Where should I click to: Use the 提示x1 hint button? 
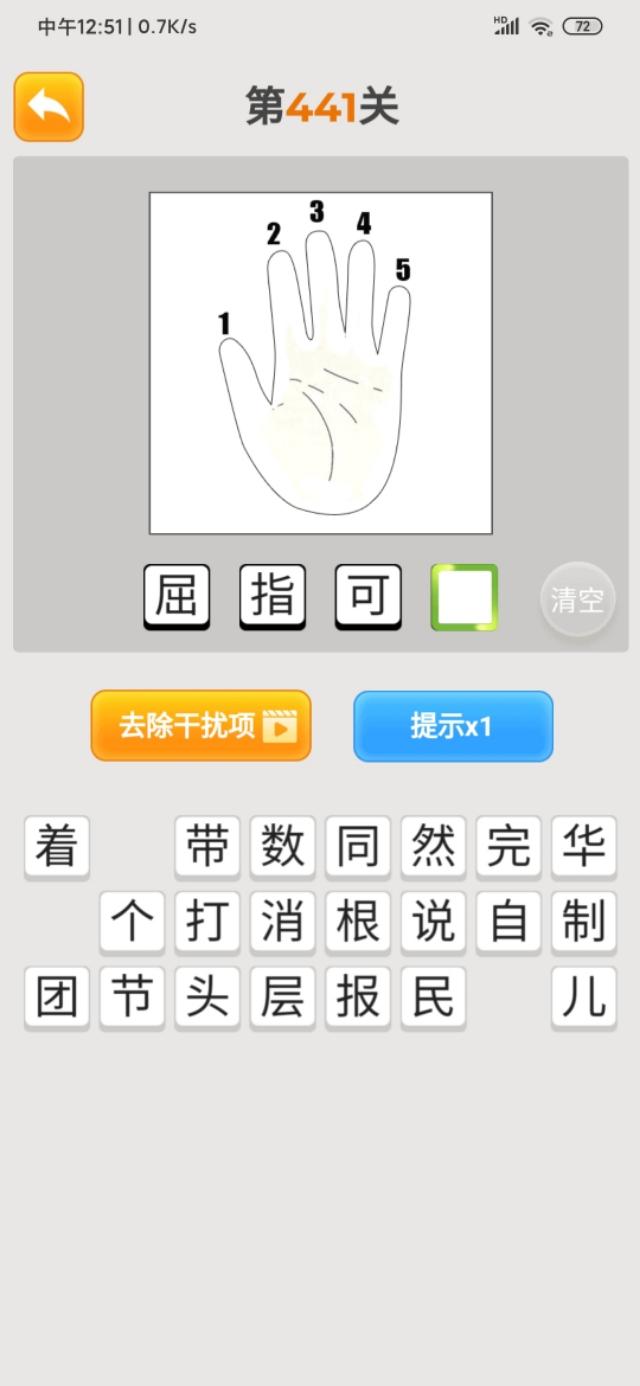(x=452, y=726)
